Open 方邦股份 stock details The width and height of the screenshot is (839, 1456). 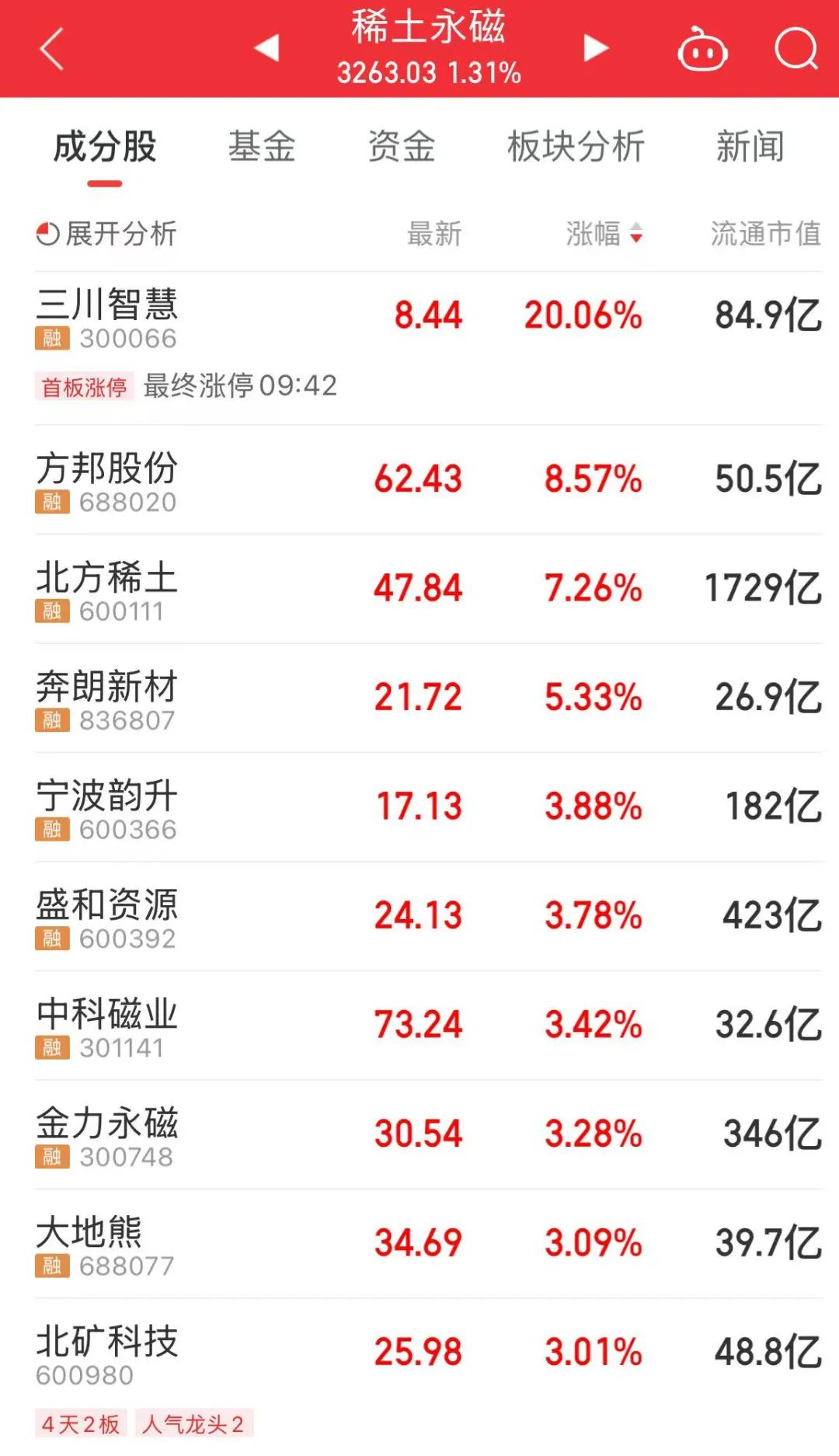pyautogui.click(x=107, y=468)
